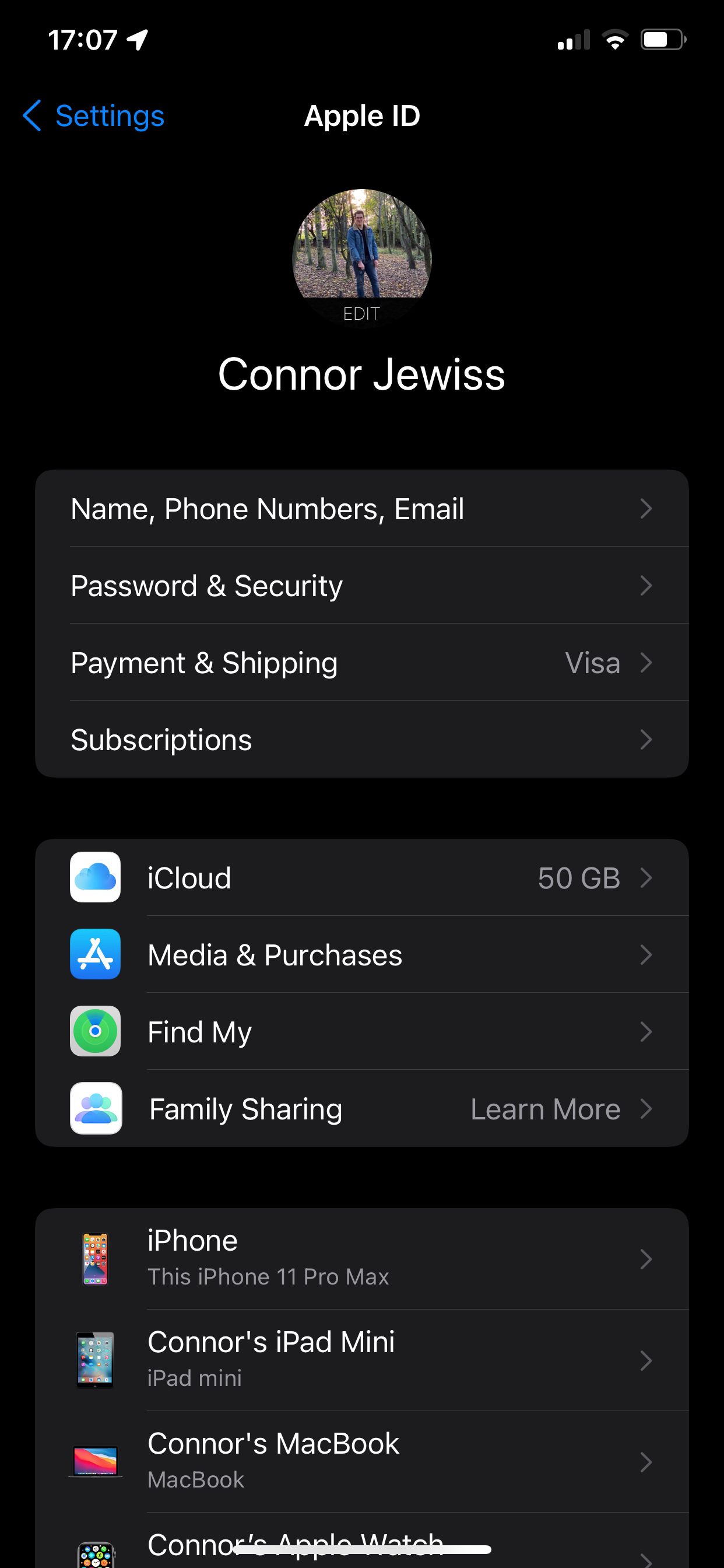This screenshot has width=724, height=1568.
Task: Tap the Apple ID title
Action: tap(362, 116)
